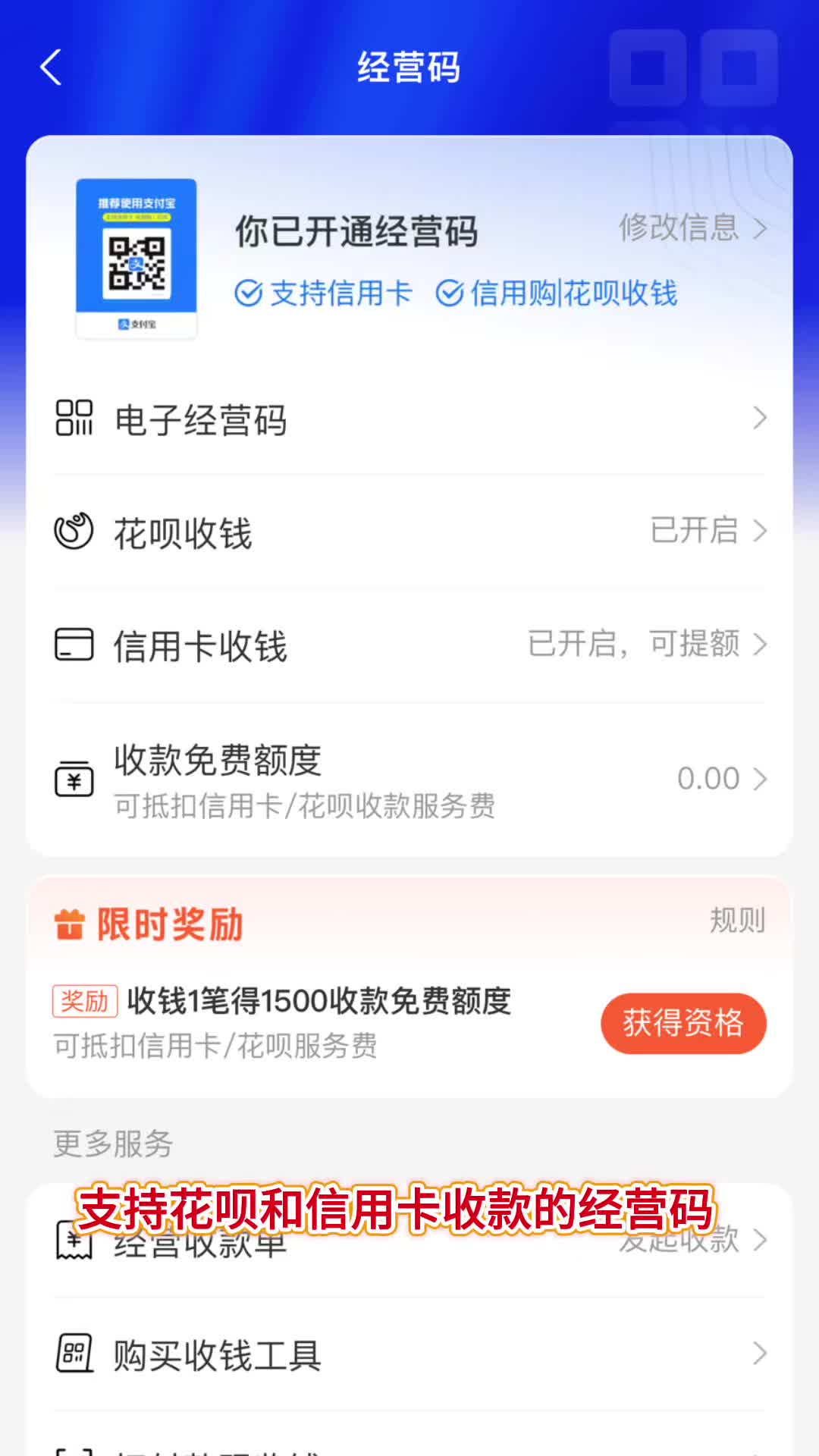
Task: Click the 电子经营码 QR grid icon
Action: tap(74, 418)
